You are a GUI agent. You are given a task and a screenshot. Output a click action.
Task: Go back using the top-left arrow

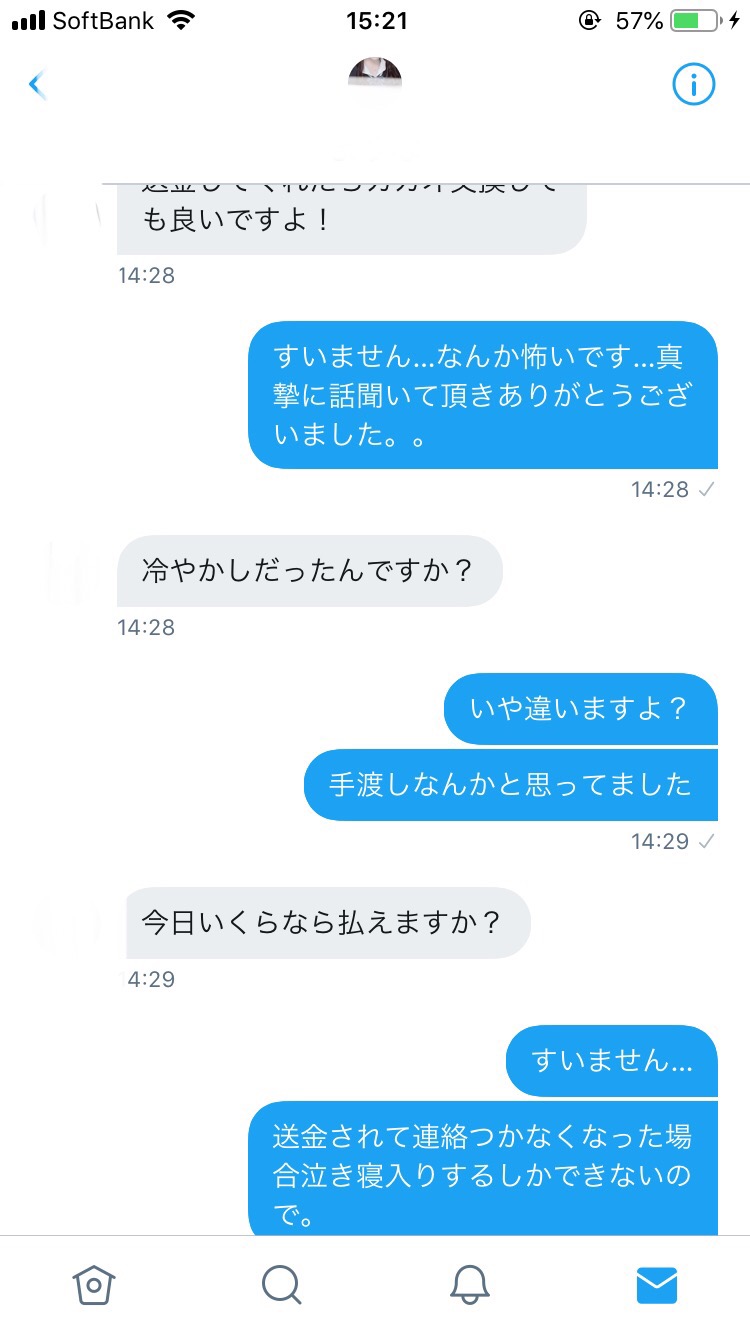pyautogui.click(x=38, y=85)
